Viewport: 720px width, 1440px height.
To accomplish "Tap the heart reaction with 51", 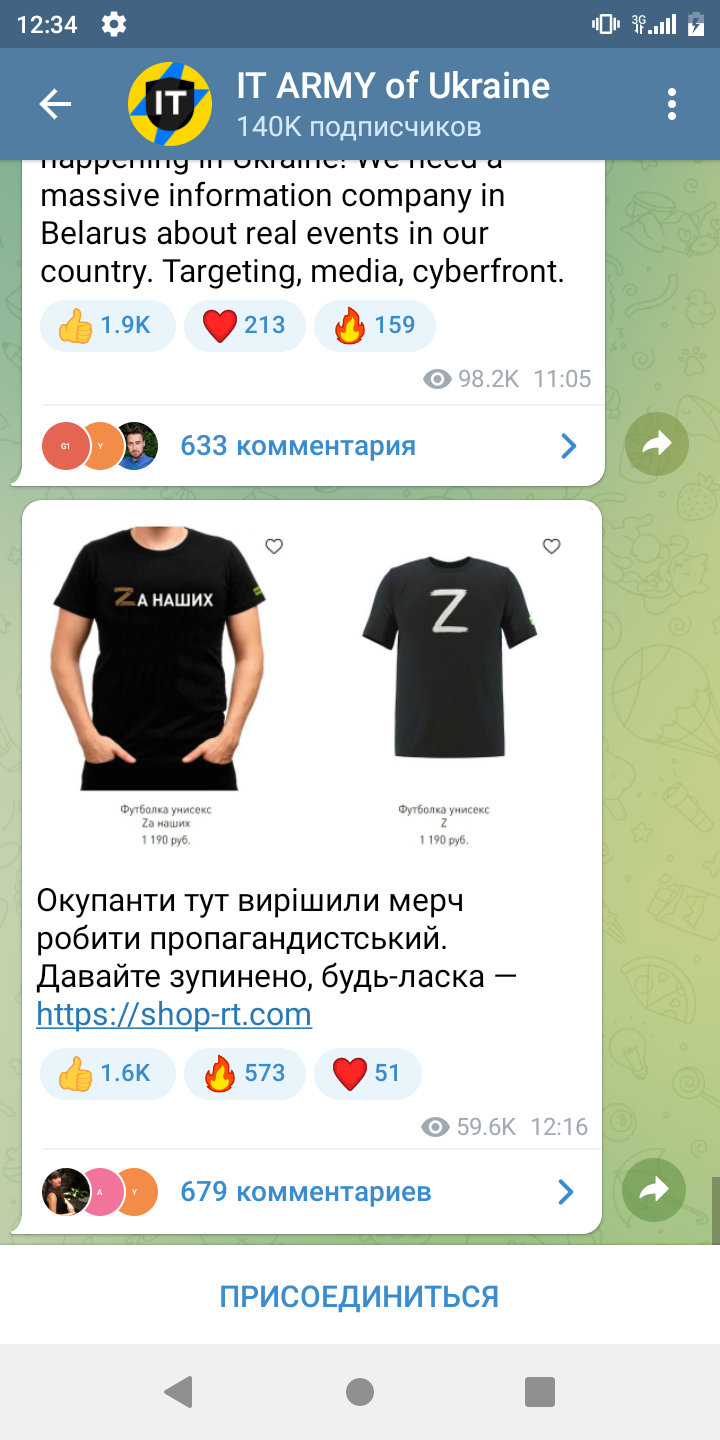I will coord(368,1073).
